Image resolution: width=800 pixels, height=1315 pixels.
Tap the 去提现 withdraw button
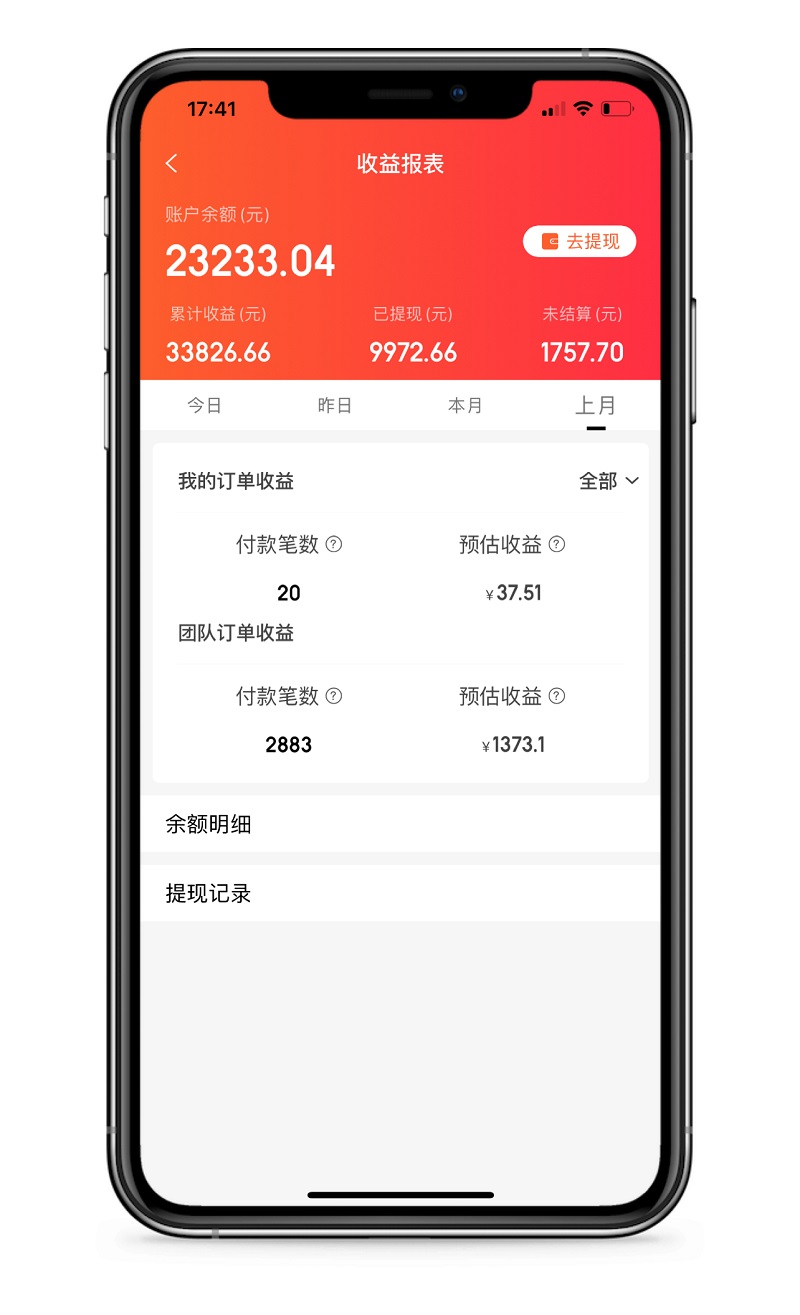(579, 241)
